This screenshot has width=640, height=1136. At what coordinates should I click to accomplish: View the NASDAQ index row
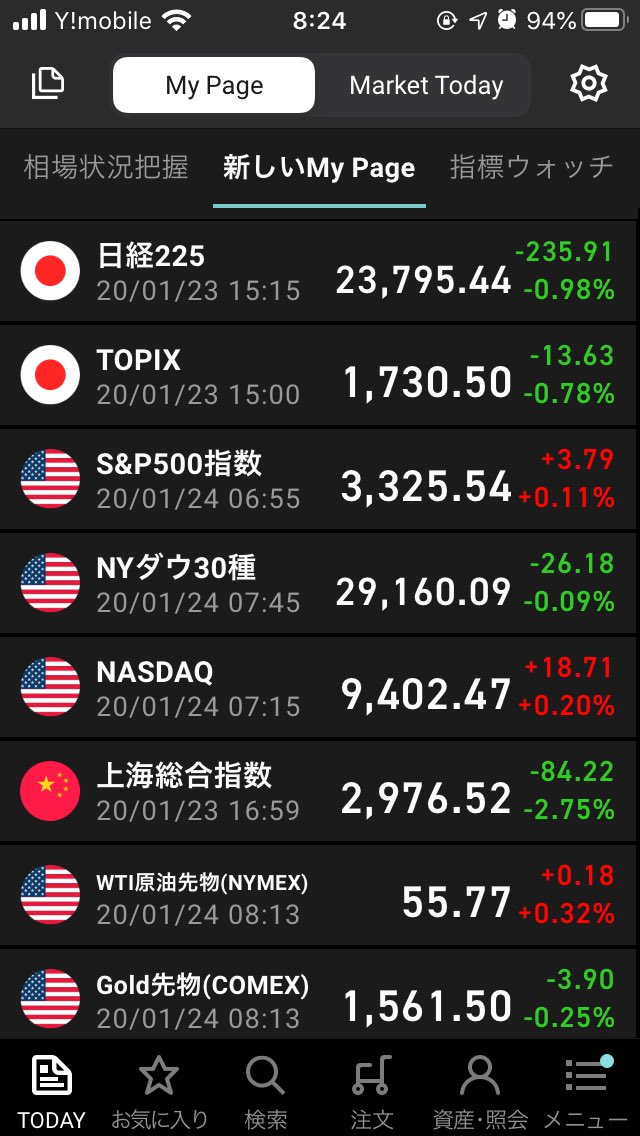pos(320,688)
